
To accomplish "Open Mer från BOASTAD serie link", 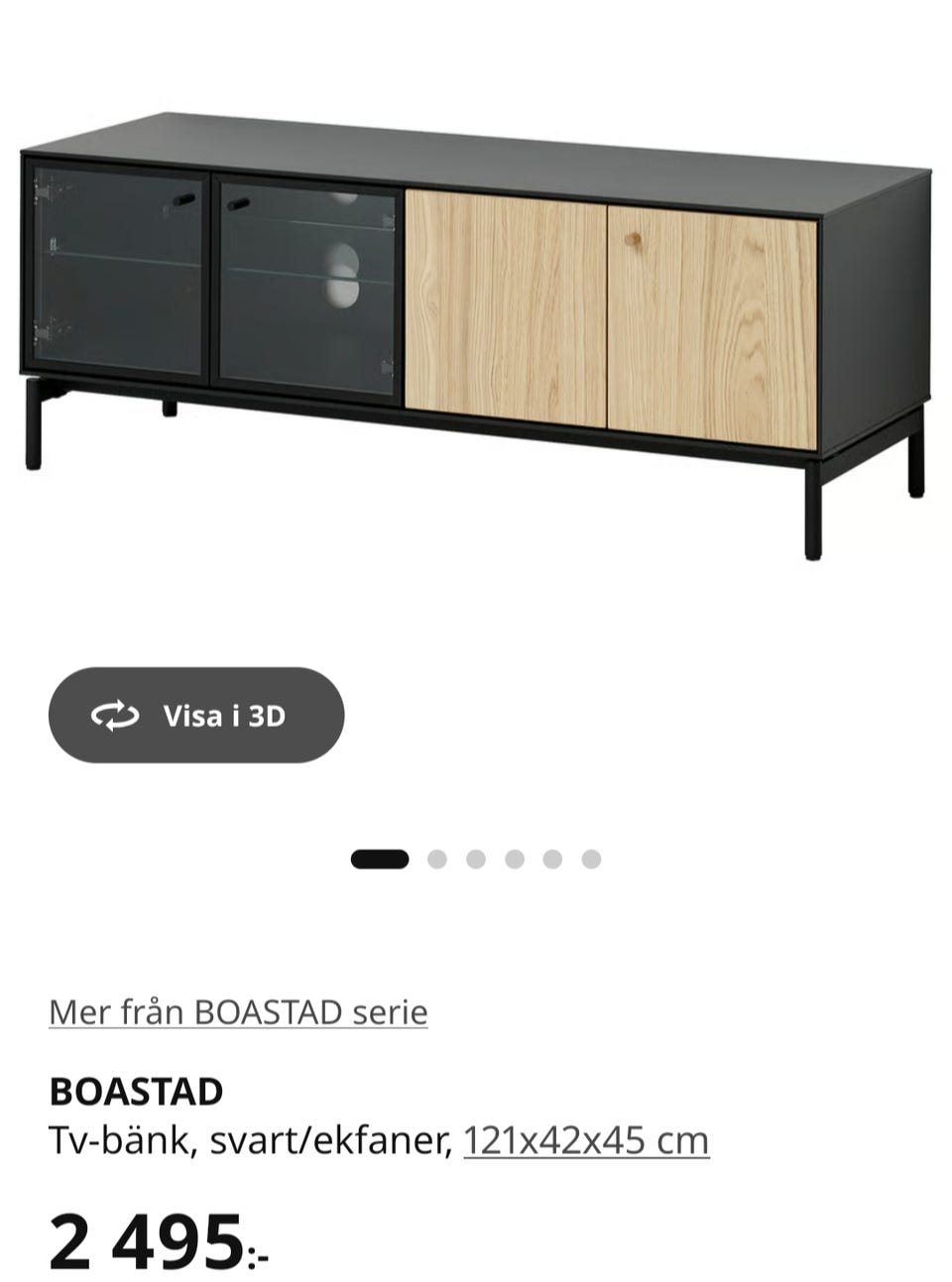I will [x=238, y=1012].
